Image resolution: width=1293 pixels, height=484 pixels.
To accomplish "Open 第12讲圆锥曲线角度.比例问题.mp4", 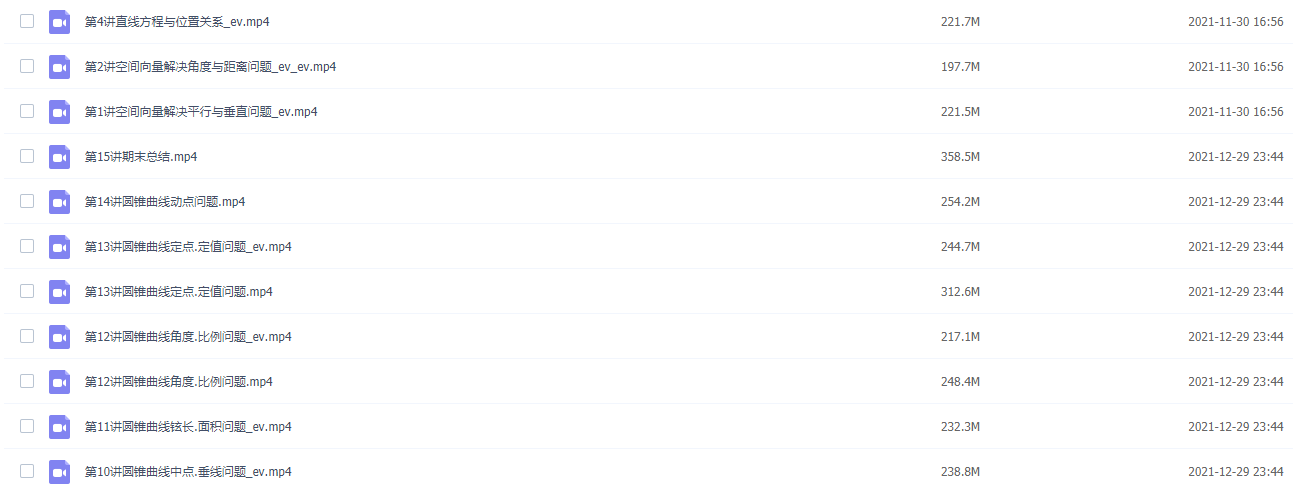I will [179, 382].
